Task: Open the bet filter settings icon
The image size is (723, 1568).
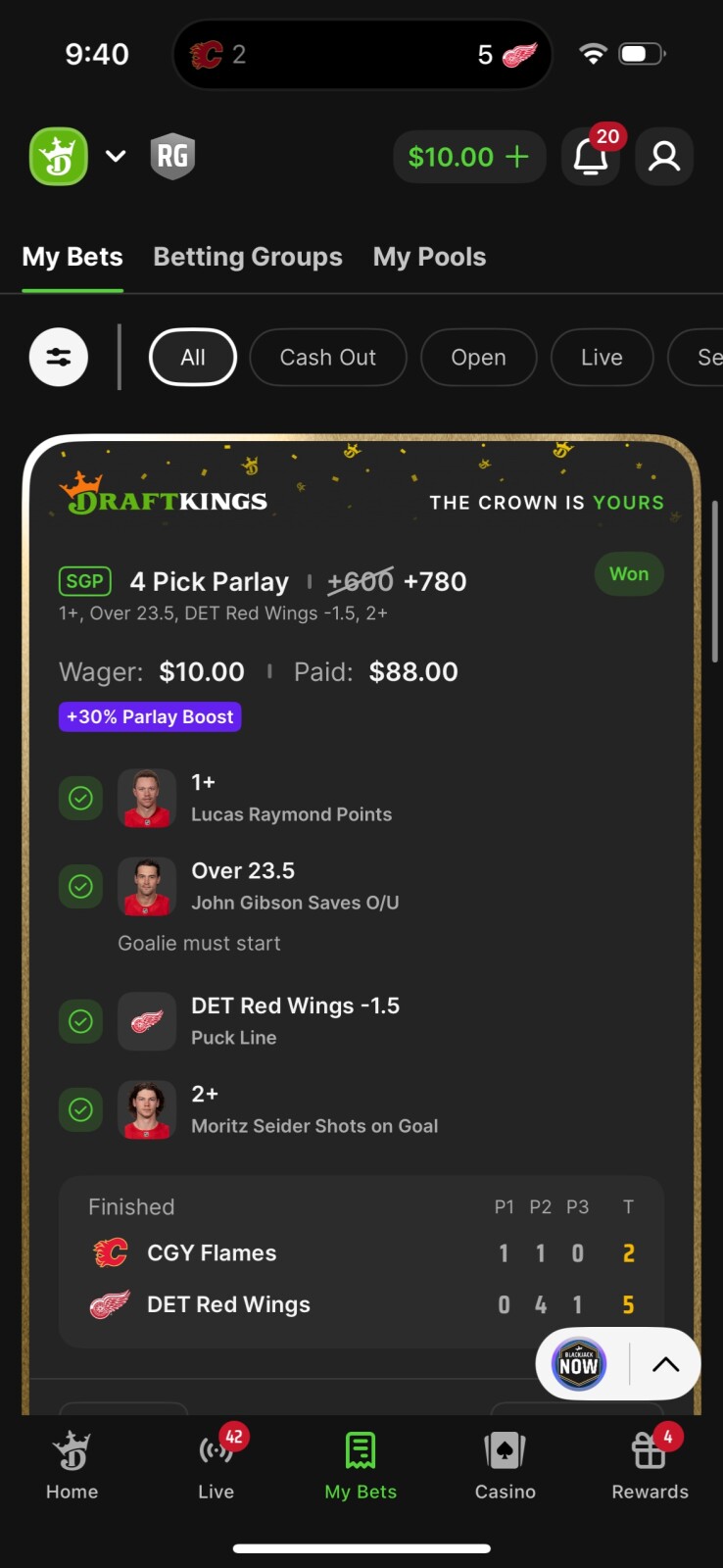Action: (59, 357)
